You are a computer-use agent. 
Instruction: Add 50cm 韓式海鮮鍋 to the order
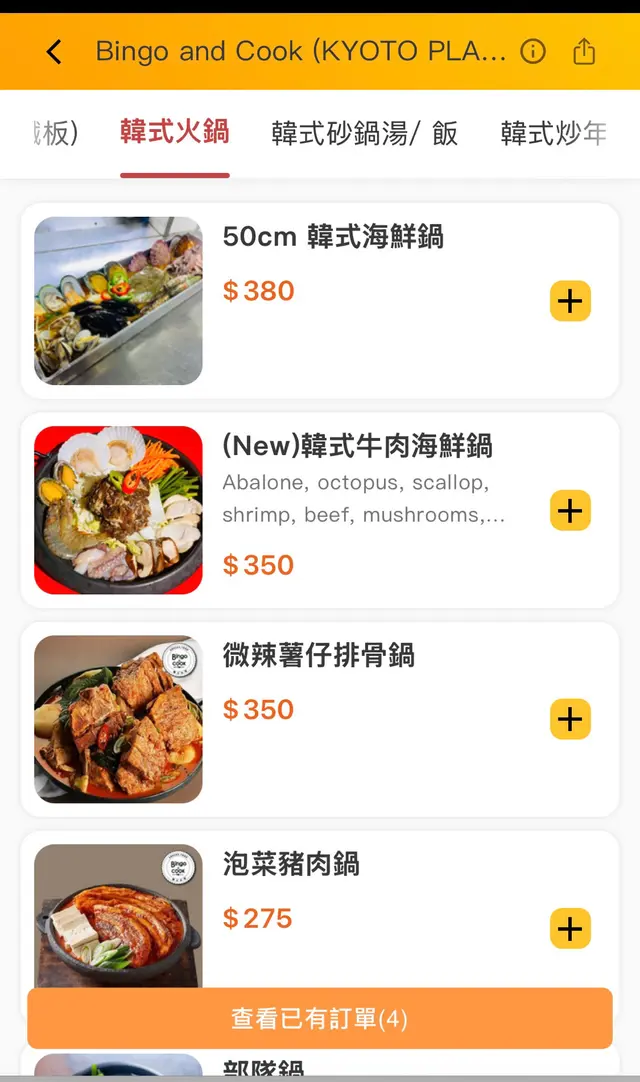(570, 301)
